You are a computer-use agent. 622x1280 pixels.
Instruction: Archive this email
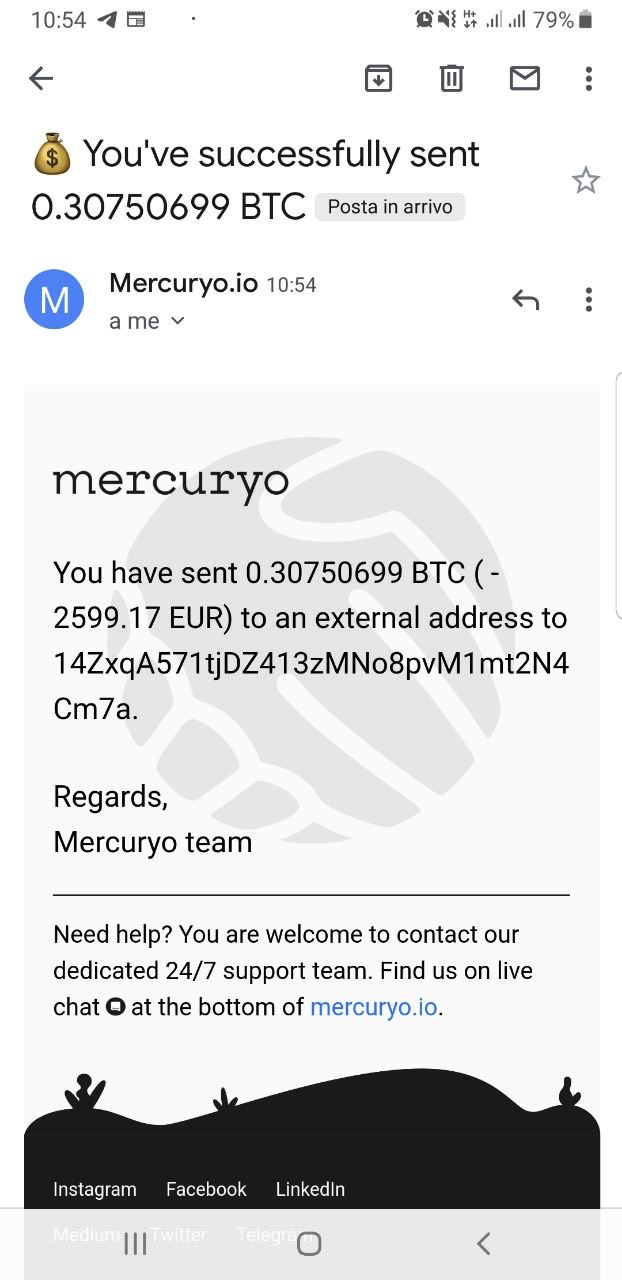pyautogui.click(x=378, y=78)
